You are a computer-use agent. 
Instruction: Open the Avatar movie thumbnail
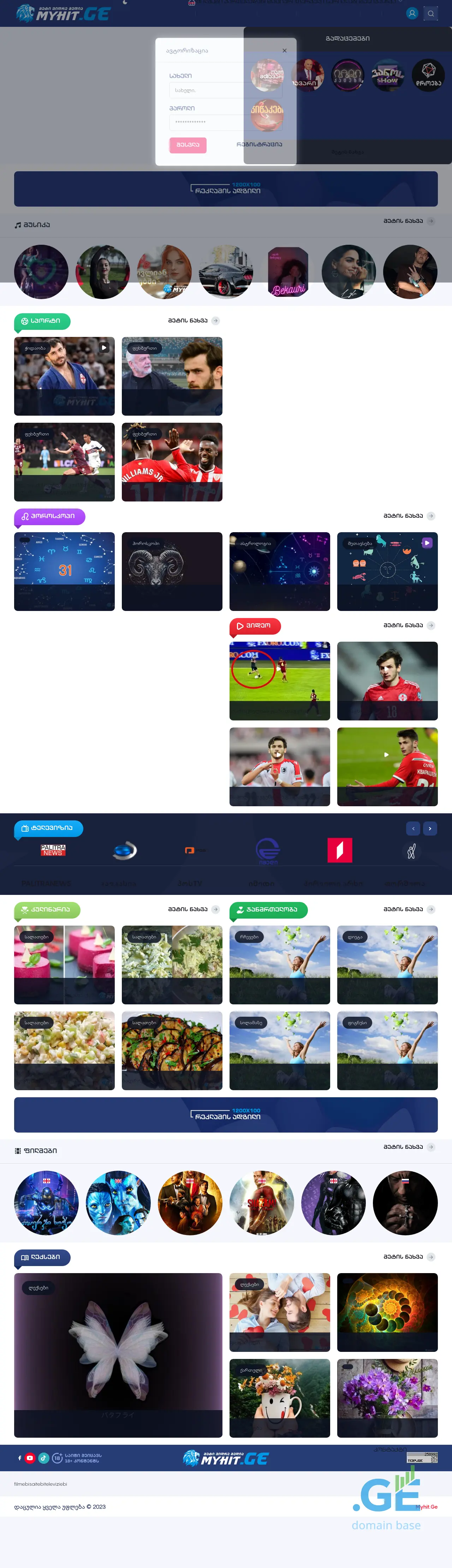(x=118, y=1203)
